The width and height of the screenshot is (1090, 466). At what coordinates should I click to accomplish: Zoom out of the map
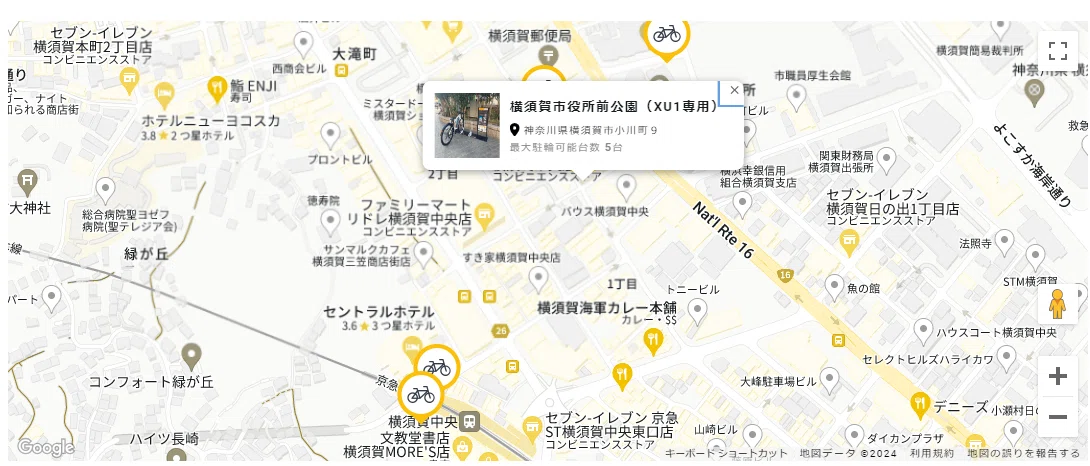click(1057, 417)
